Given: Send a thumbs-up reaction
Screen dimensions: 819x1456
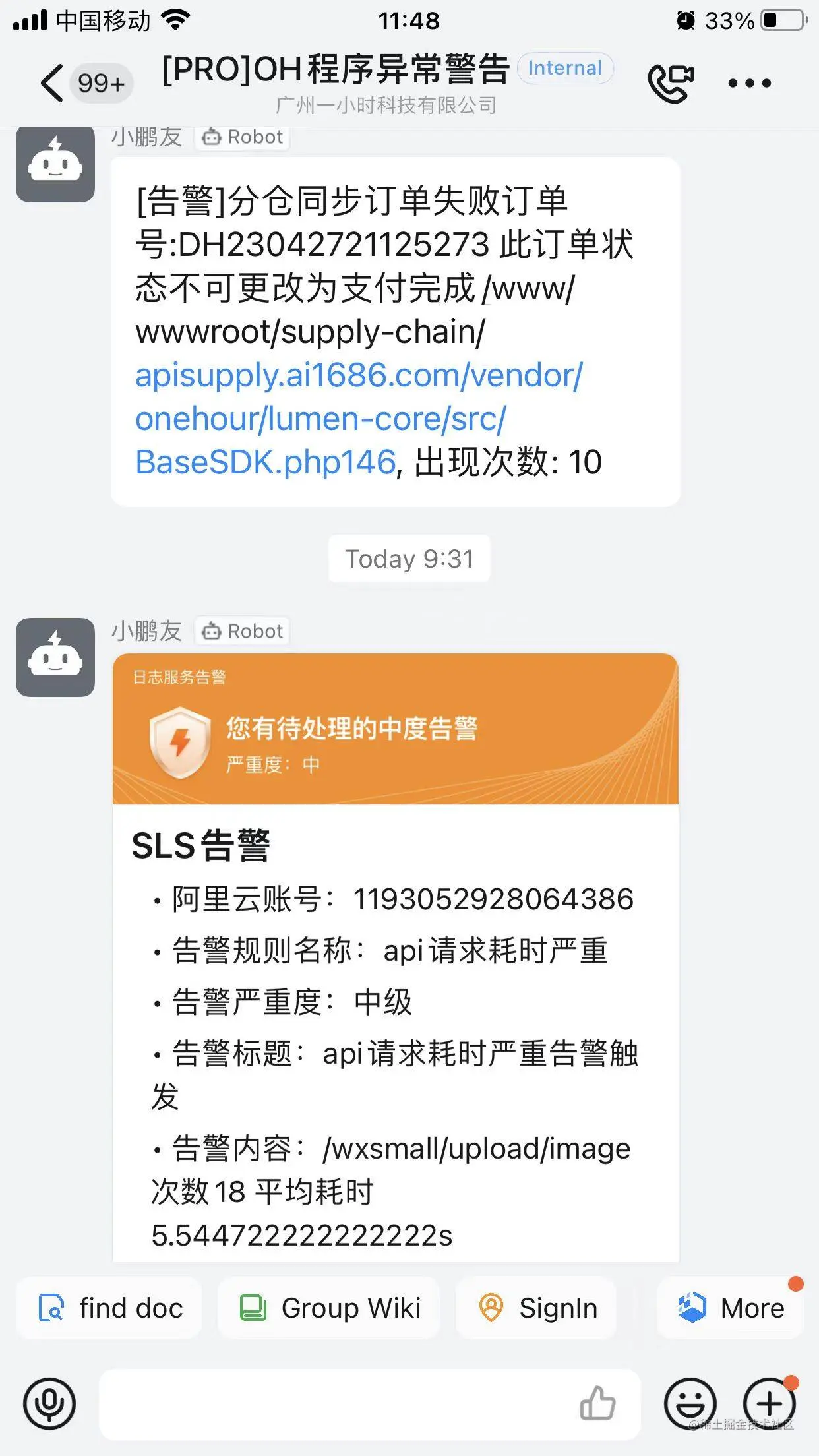Looking at the screenshot, I should tap(597, 1403).
